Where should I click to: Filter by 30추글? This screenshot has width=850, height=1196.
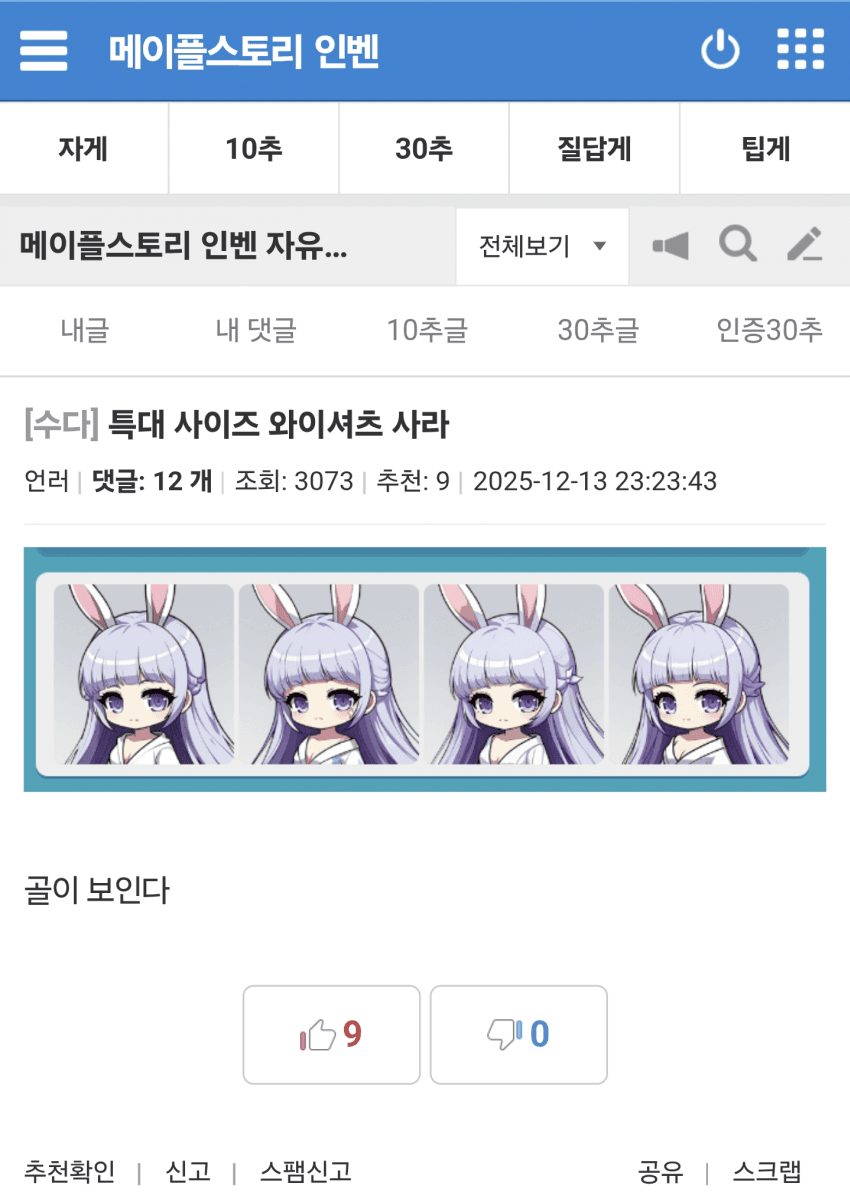598,330
